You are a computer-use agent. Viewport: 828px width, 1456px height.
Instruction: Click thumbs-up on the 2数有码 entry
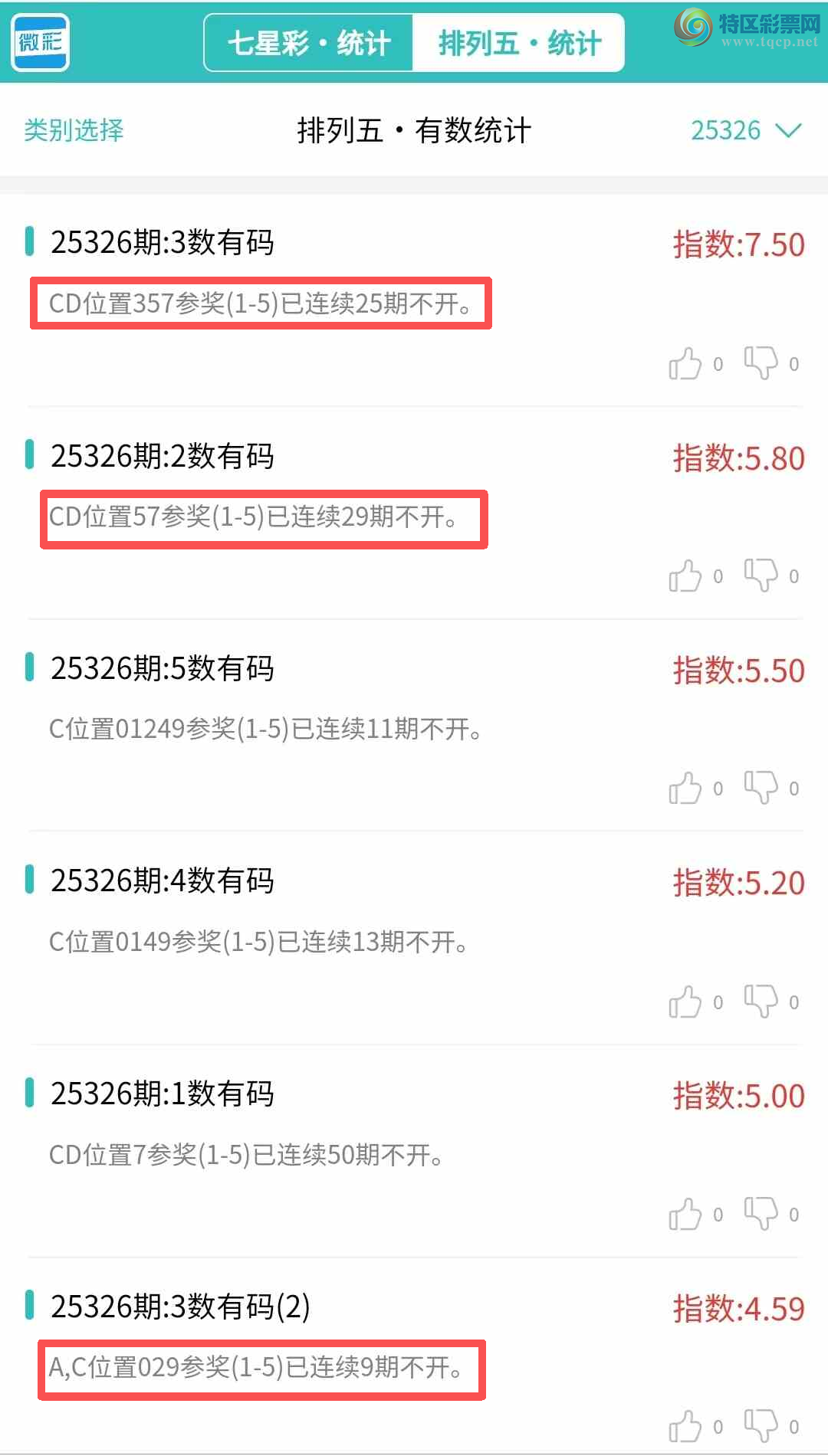coord(688,577)
